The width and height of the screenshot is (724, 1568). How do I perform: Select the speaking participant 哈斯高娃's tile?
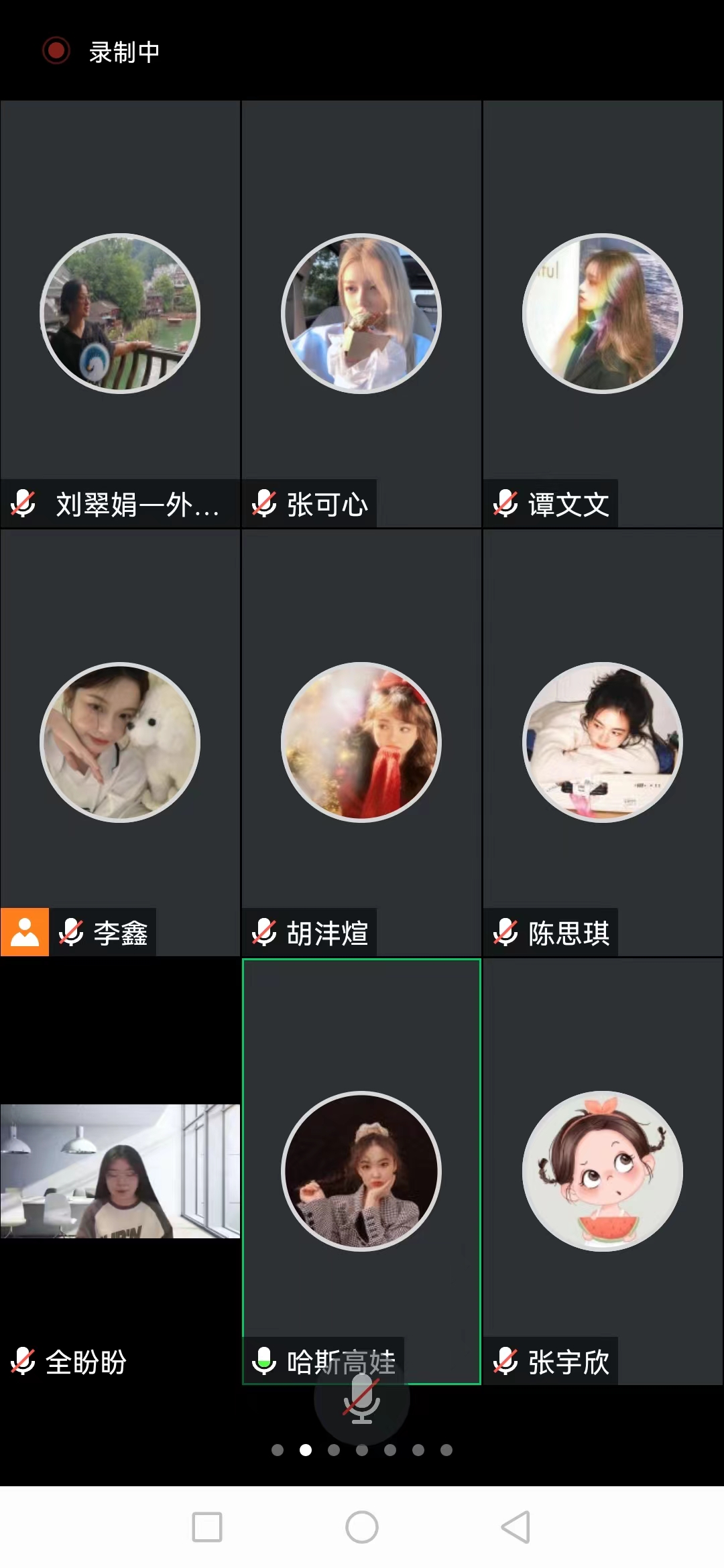pyautogui.click(x=361, y=1171)
